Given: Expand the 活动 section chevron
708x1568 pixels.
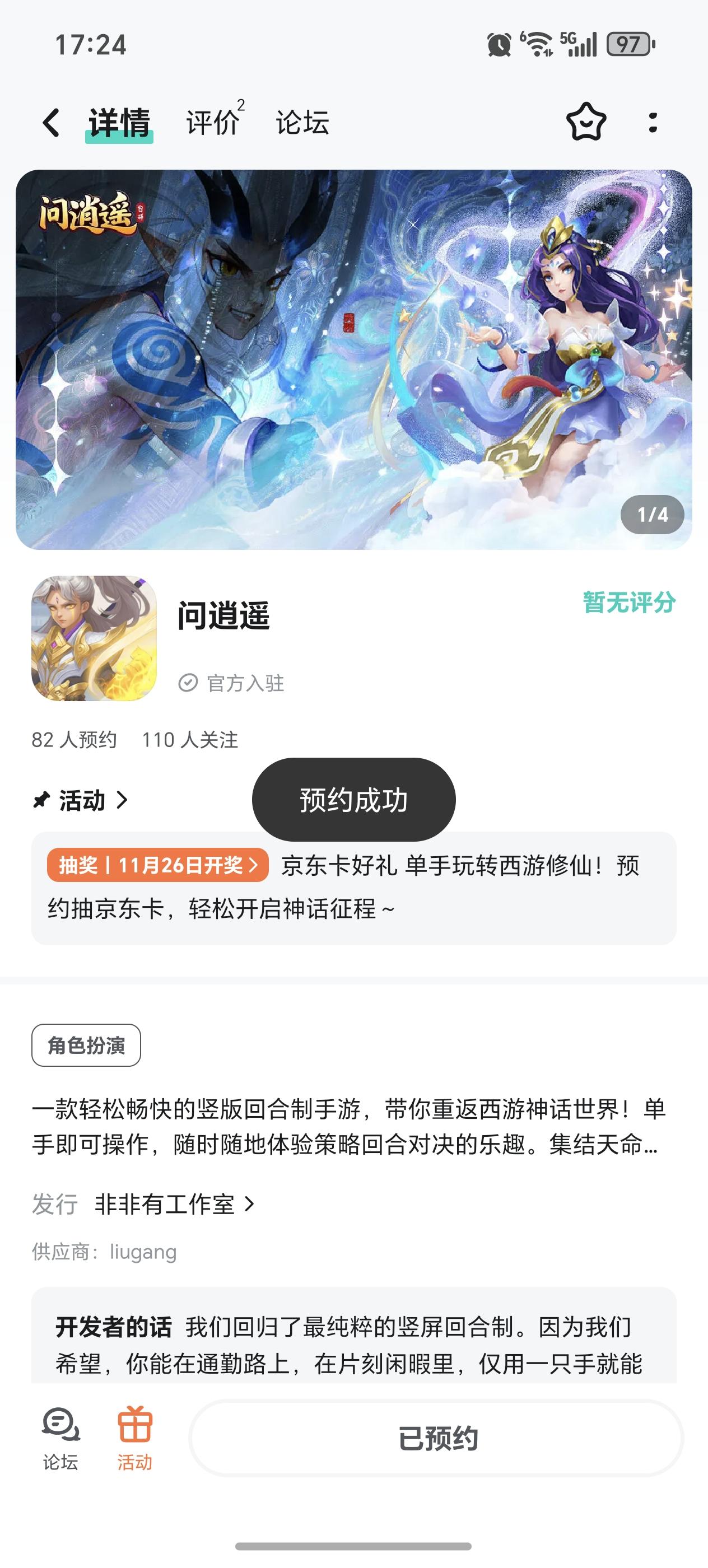Looking at the screenshot, I should [x=124, y=800].
